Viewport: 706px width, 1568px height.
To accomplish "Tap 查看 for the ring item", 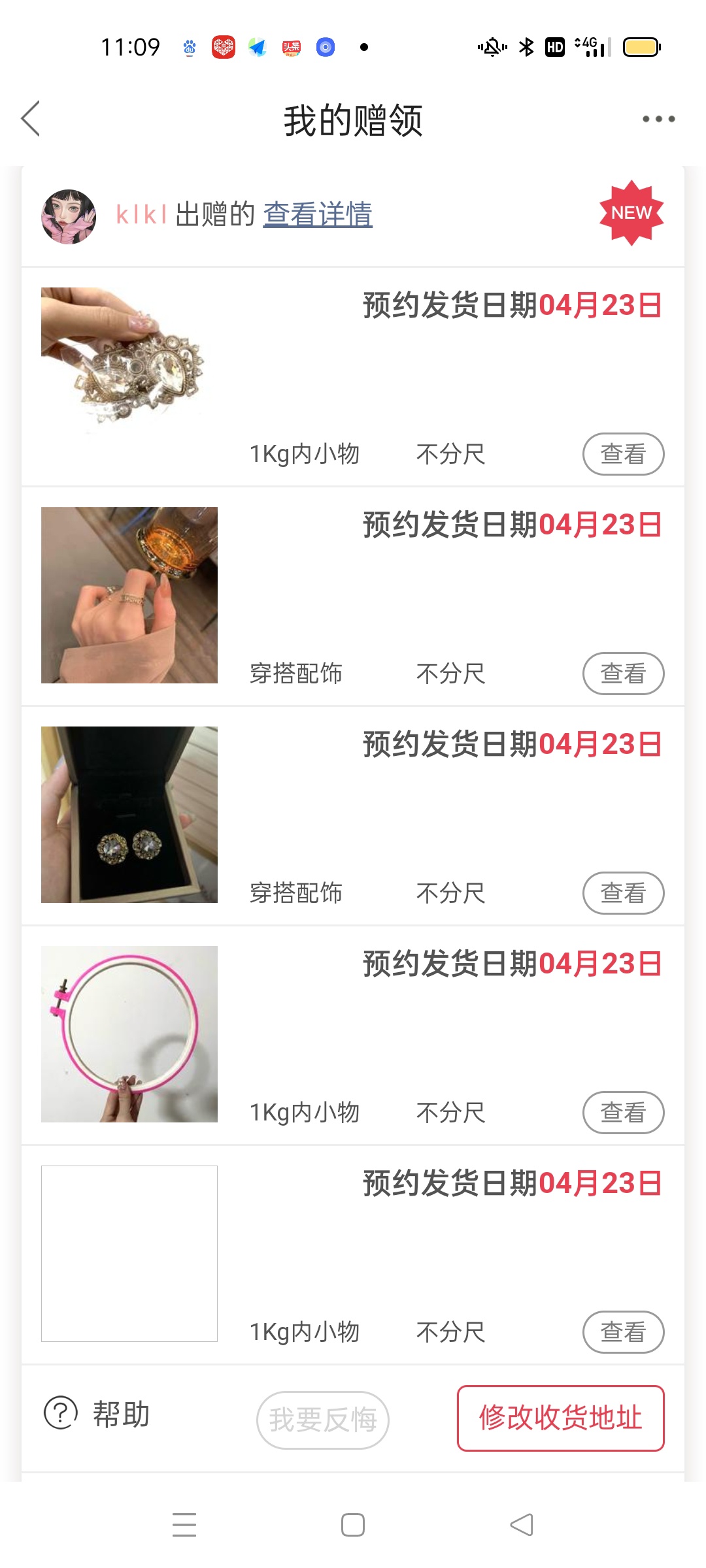I will coord(623,674).
